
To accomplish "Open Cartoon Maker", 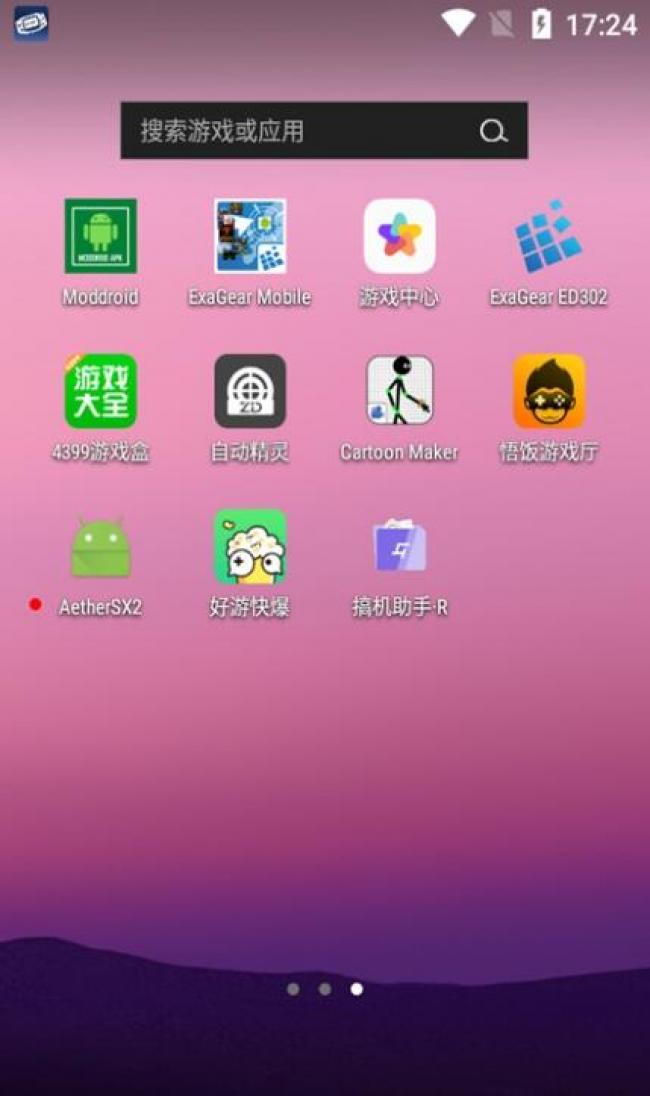I will [399, 391].
